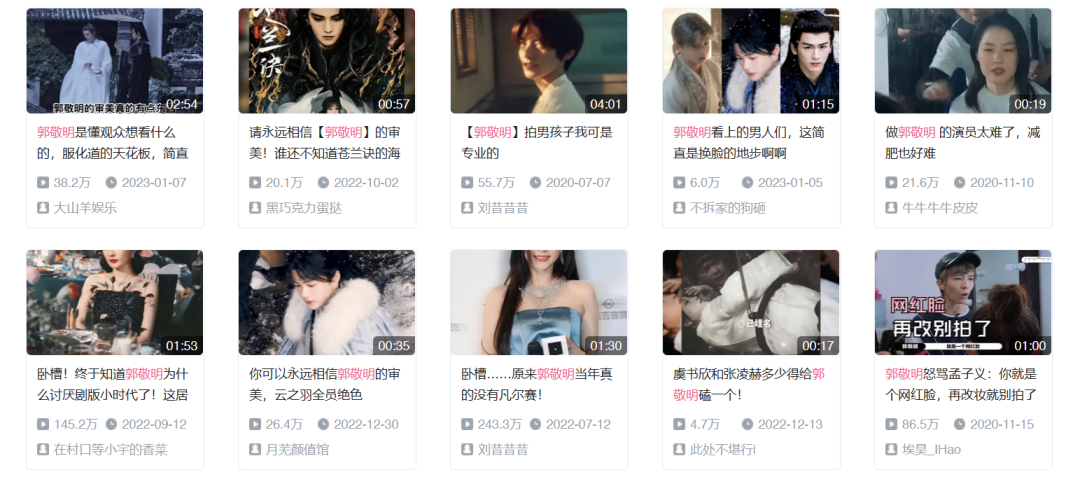Visit uploader 月芜颜值馆's profile
This screenshot has width=1080, height=477.
(297, 450)
